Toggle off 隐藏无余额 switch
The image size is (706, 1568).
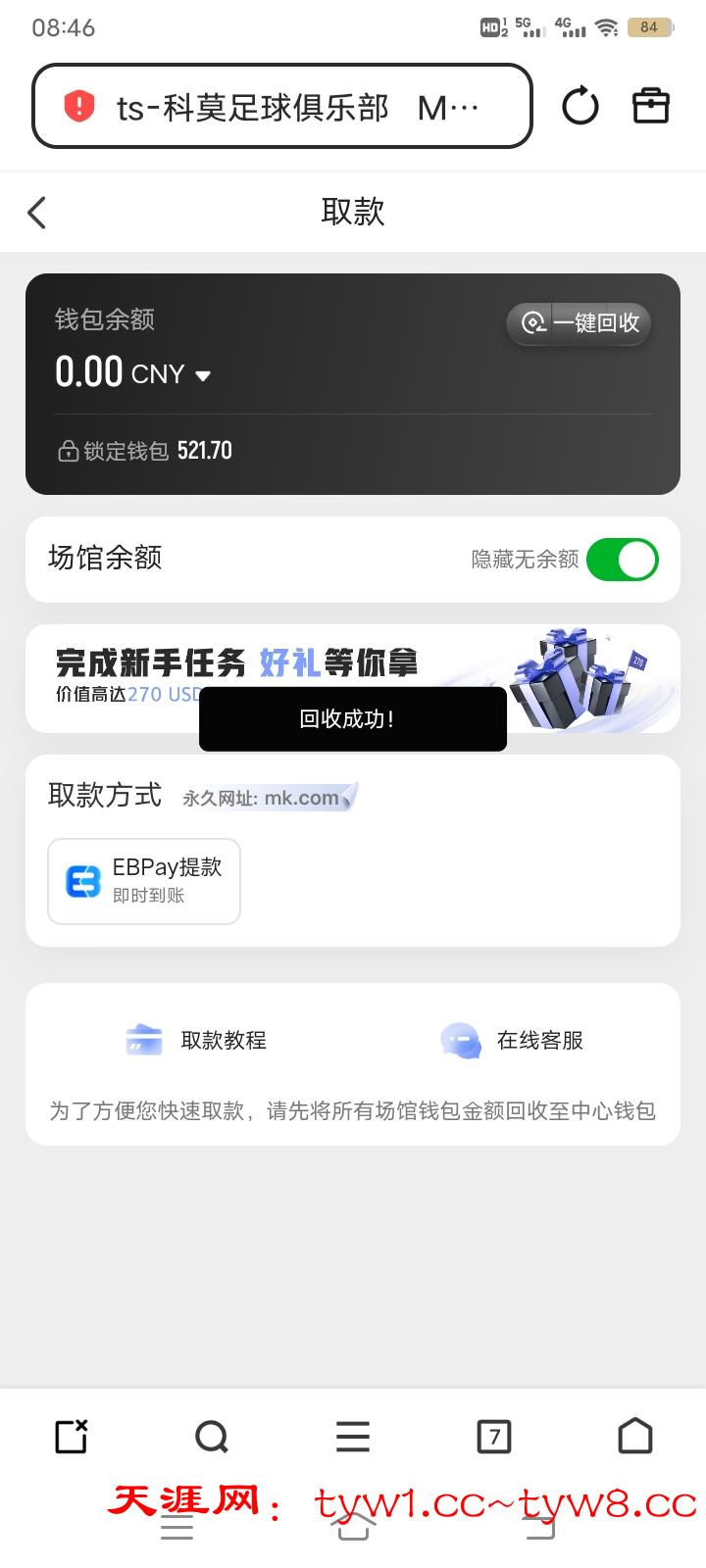tap(622, 560)
